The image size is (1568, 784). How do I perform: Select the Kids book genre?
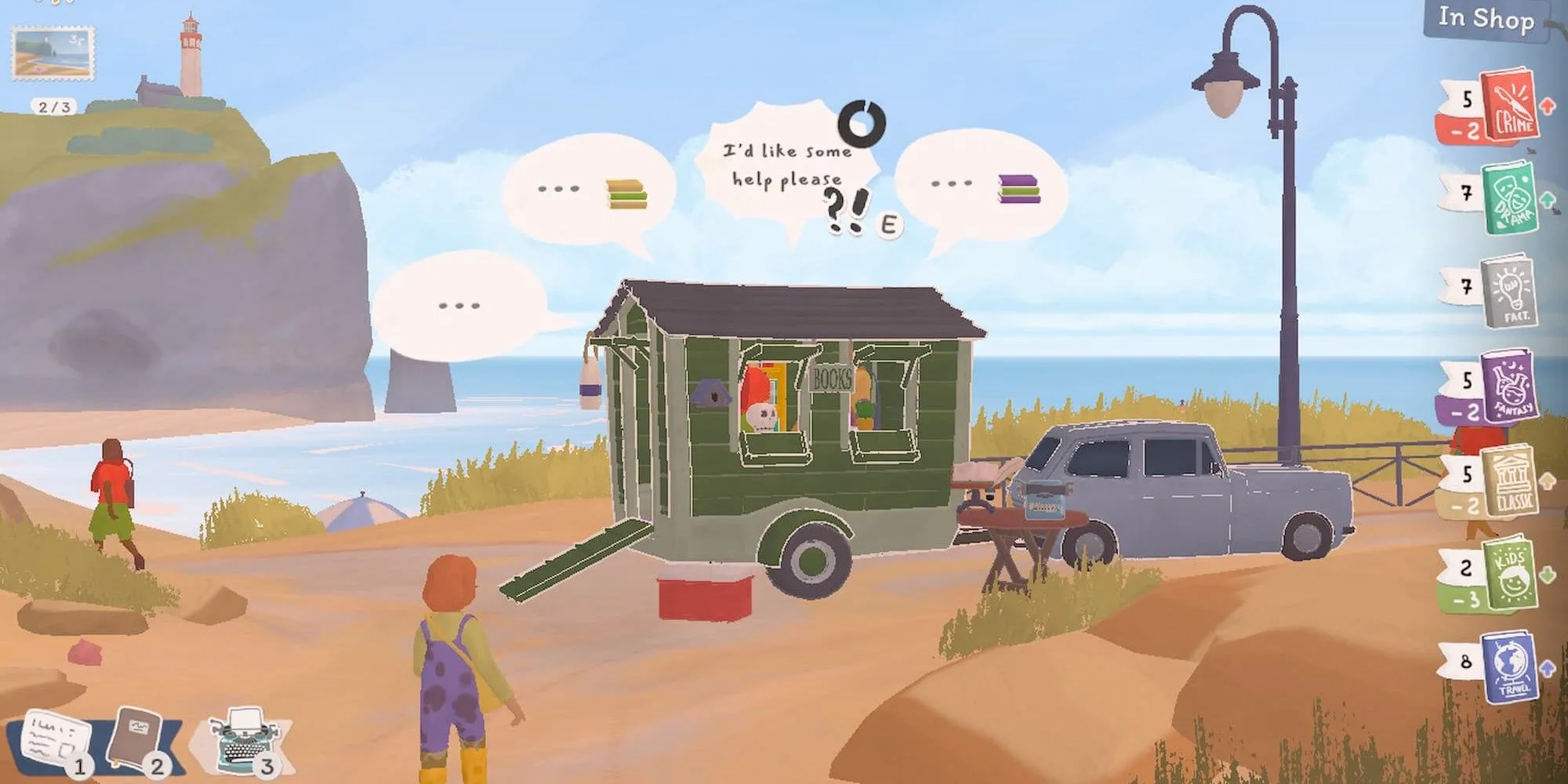coord(1508,574)
